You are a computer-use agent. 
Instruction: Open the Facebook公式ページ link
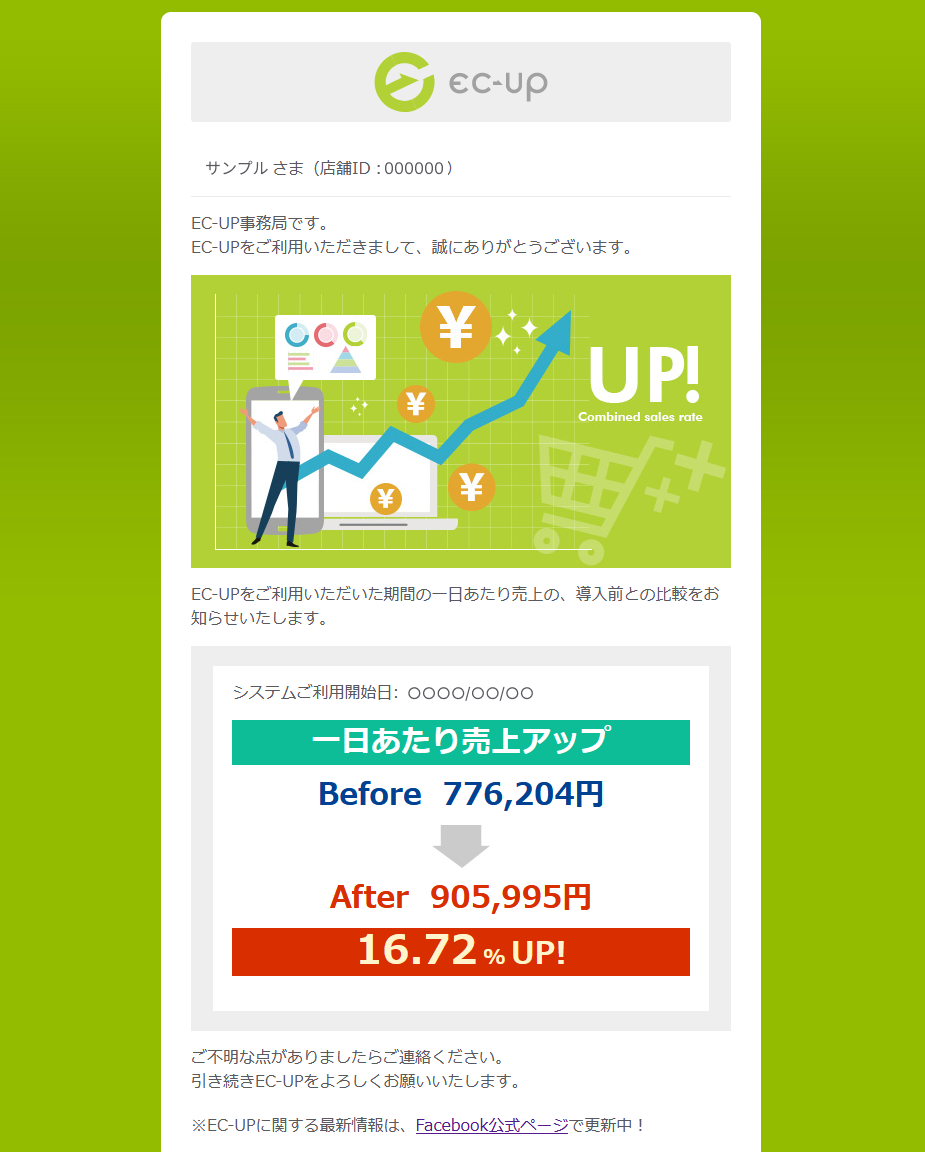pyautogui.click(x=491, y=1125)
